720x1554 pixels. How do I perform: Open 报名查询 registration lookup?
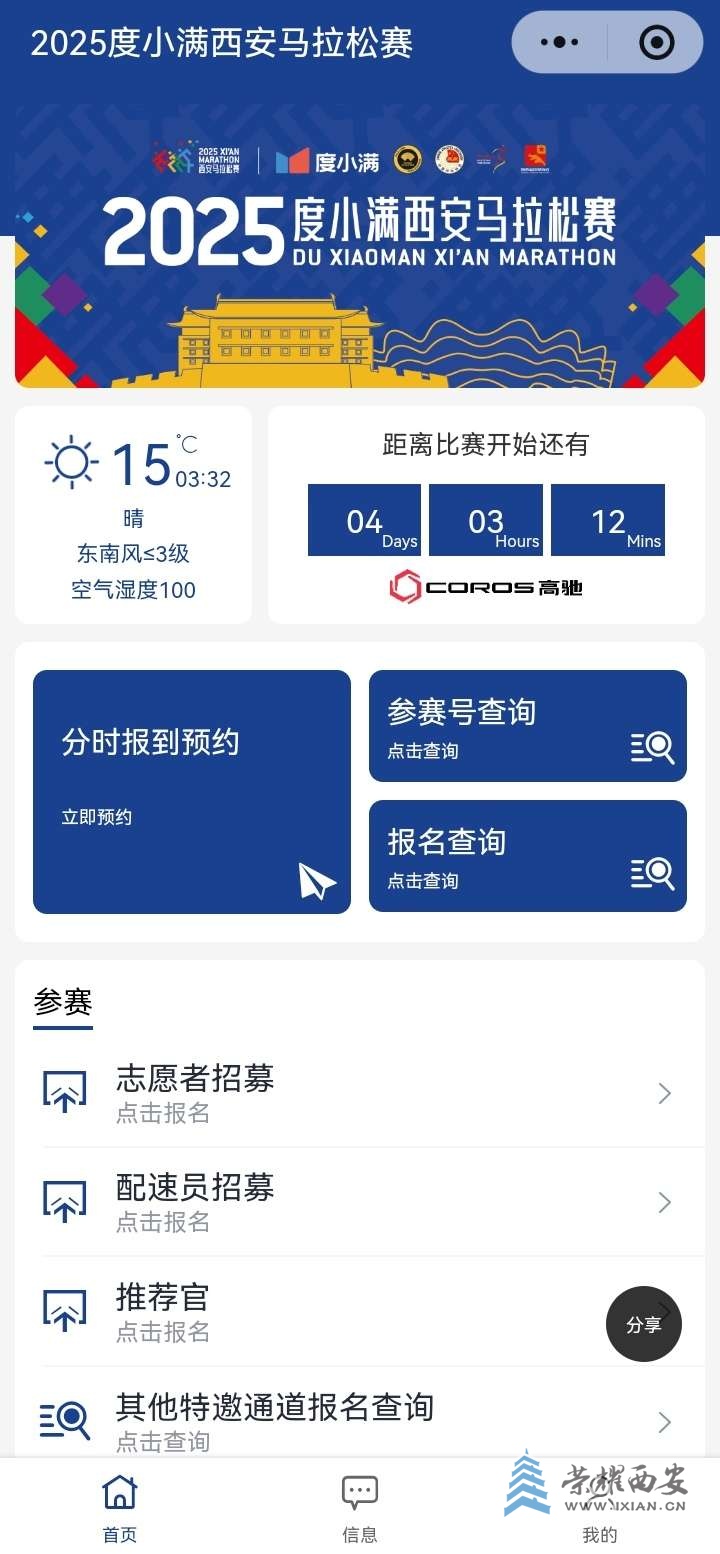pyautogui.click(x=527, y=856)
